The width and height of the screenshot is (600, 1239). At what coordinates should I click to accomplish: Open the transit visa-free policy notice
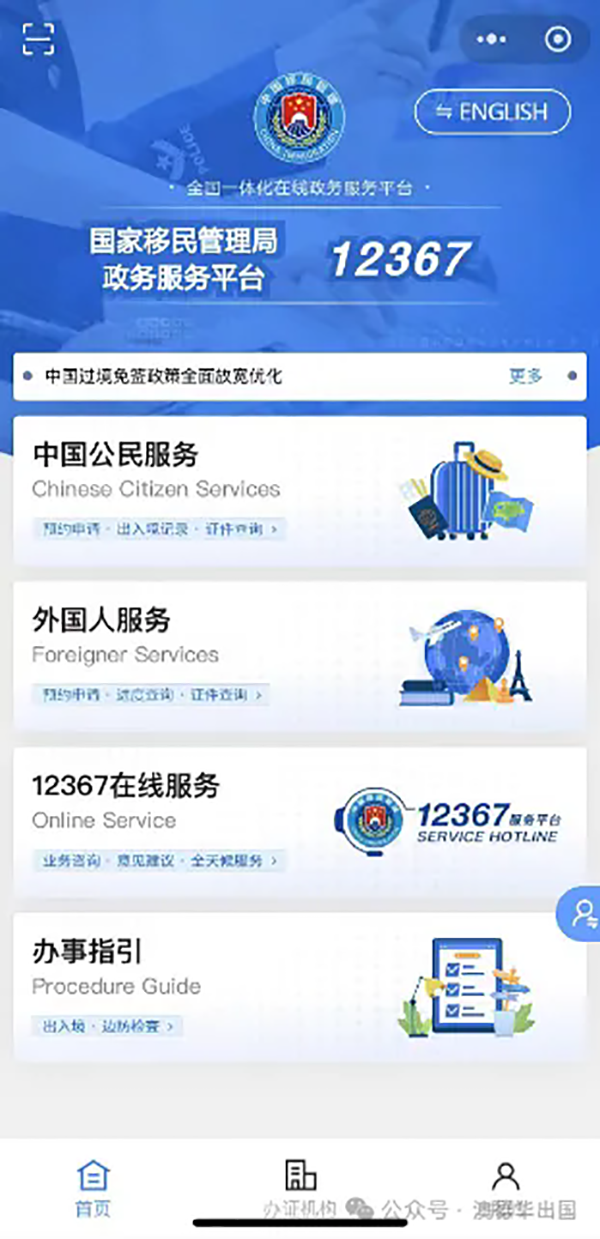tap(164, 377)
